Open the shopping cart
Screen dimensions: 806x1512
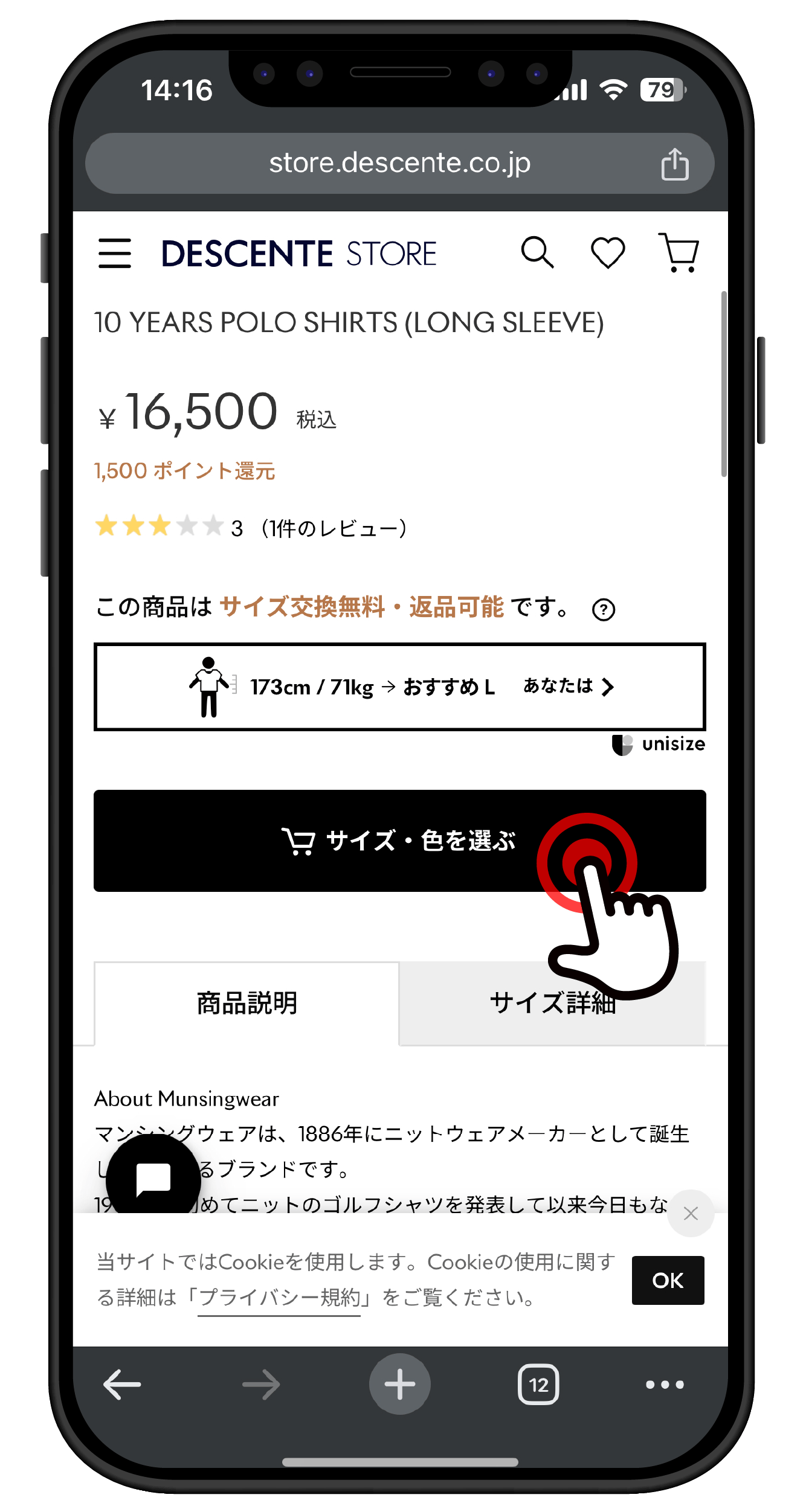coord(679,252)
